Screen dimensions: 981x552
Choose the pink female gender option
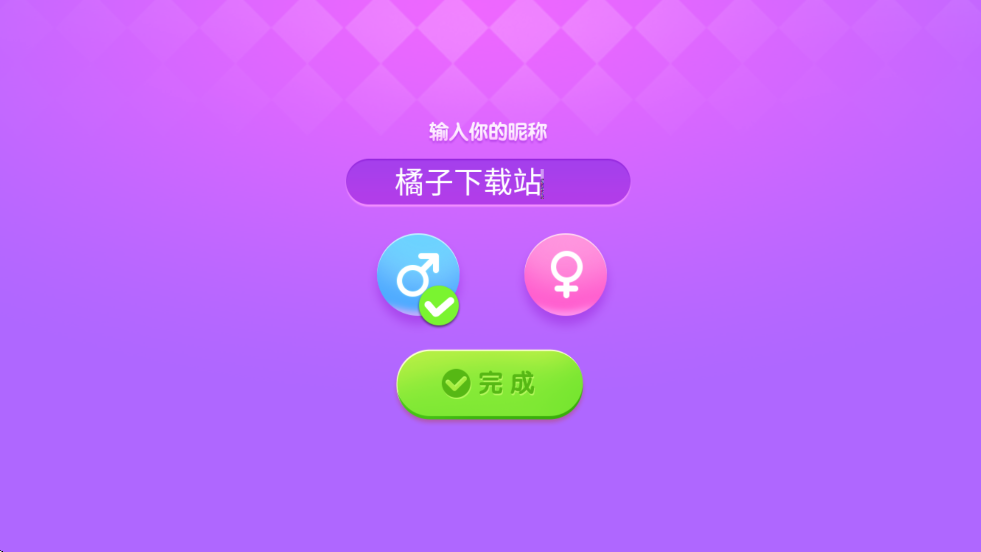[x=565, y=274]
